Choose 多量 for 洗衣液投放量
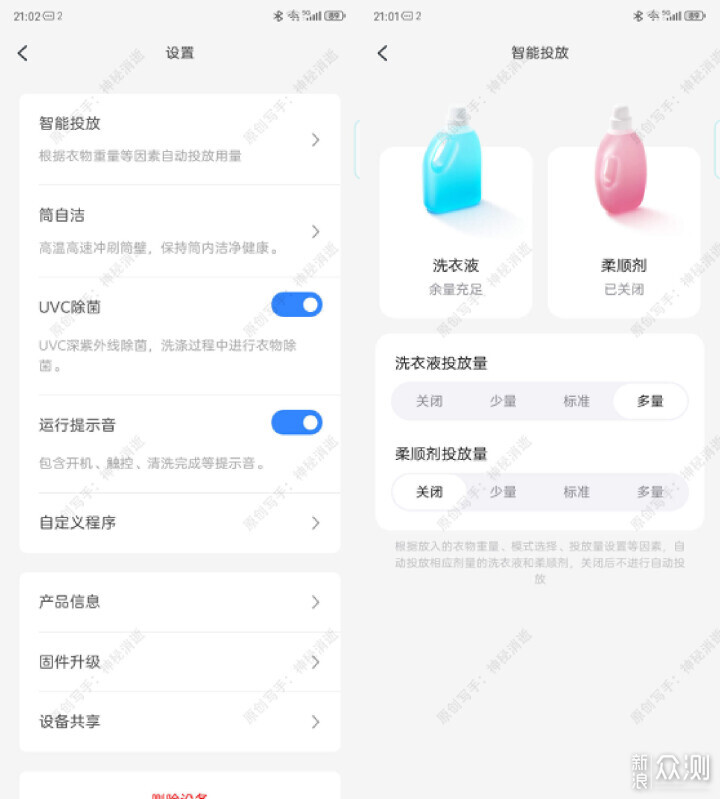 click(x=650, y=401)
